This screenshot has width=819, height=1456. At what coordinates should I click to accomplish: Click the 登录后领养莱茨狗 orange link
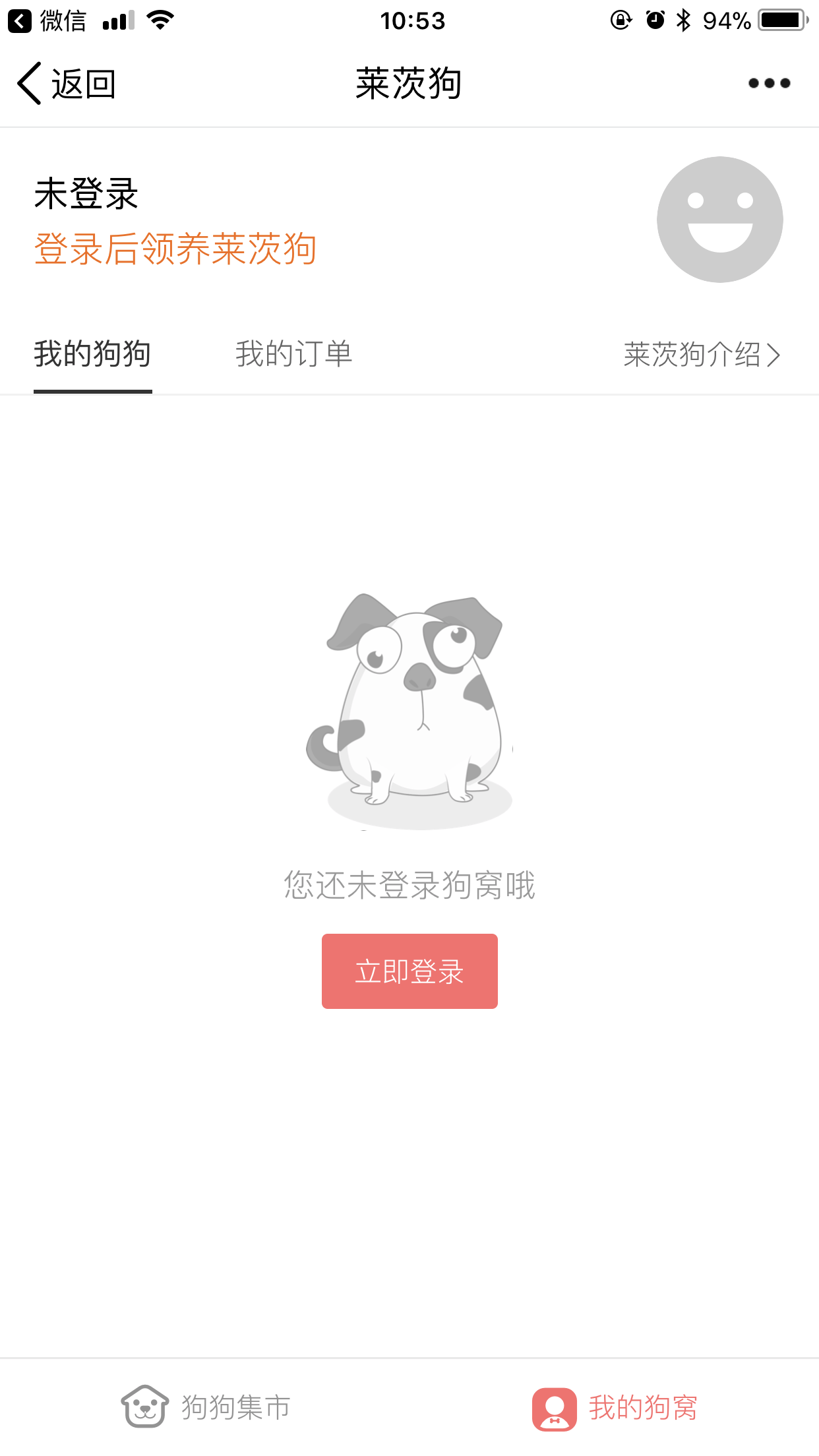click(x=175, y=249)
